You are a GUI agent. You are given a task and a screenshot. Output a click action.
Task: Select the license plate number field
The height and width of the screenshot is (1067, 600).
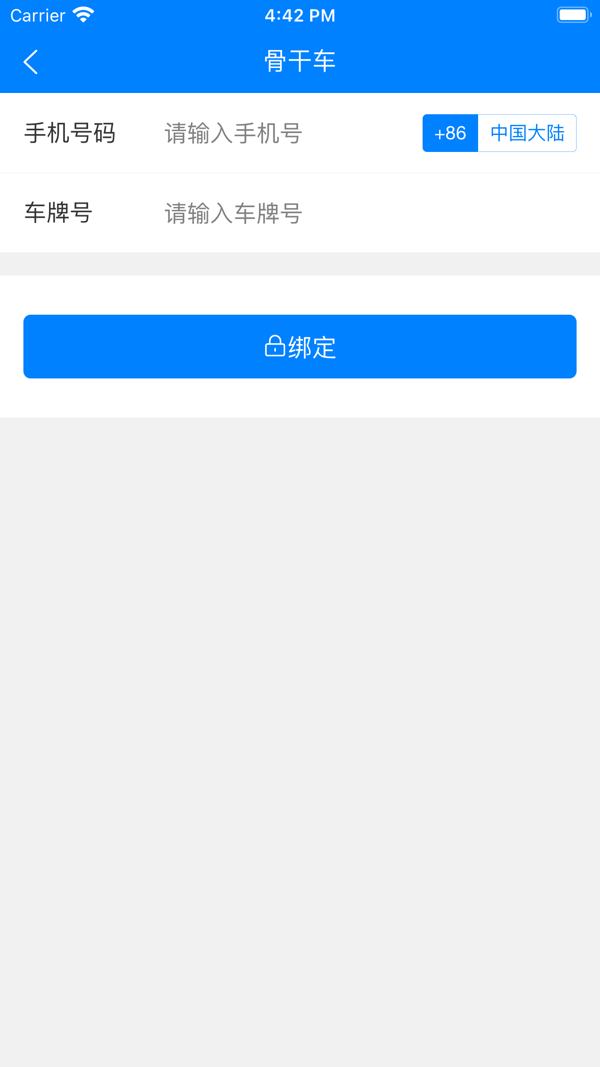click(x=360, y=213)
